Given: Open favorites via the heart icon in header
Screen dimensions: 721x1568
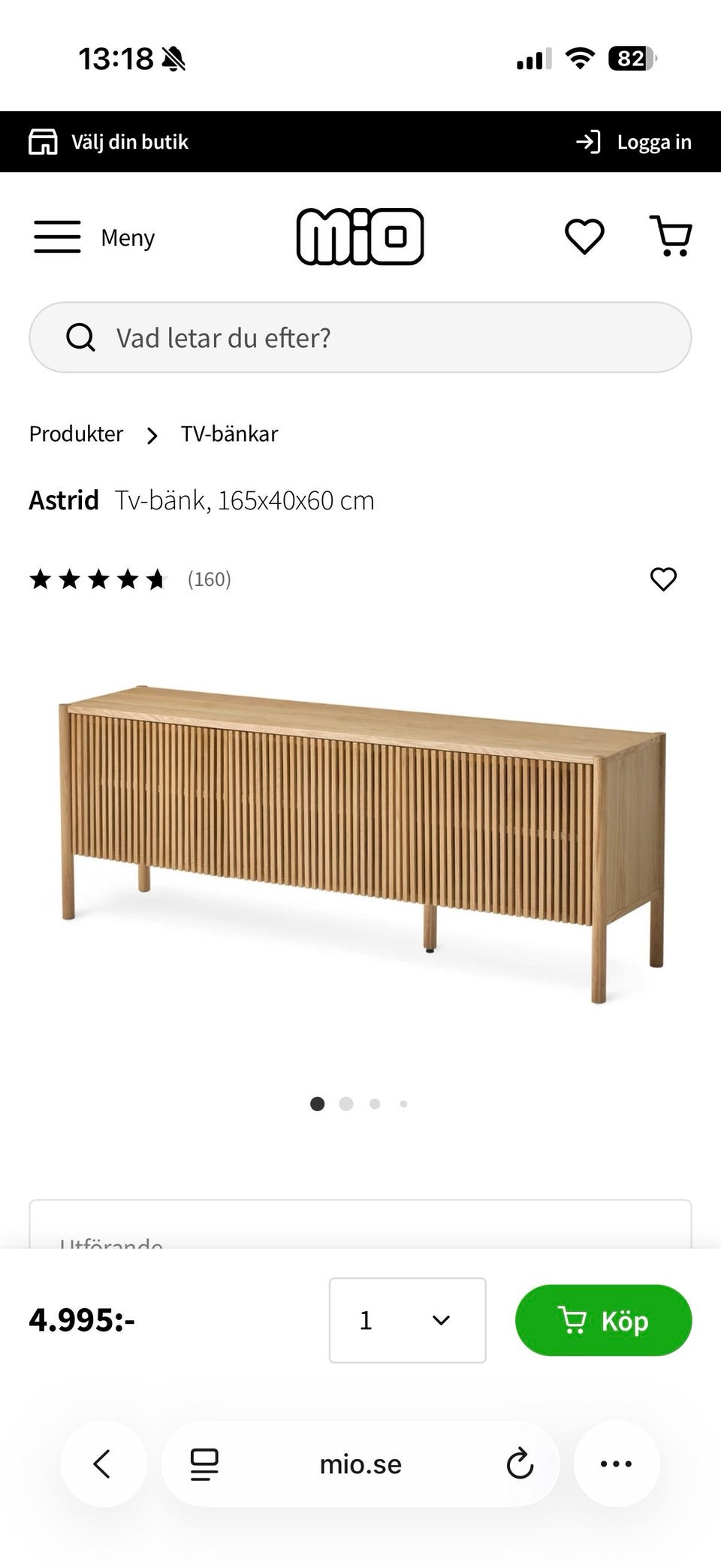Looking at the screenshot, I should coord(584,237).
